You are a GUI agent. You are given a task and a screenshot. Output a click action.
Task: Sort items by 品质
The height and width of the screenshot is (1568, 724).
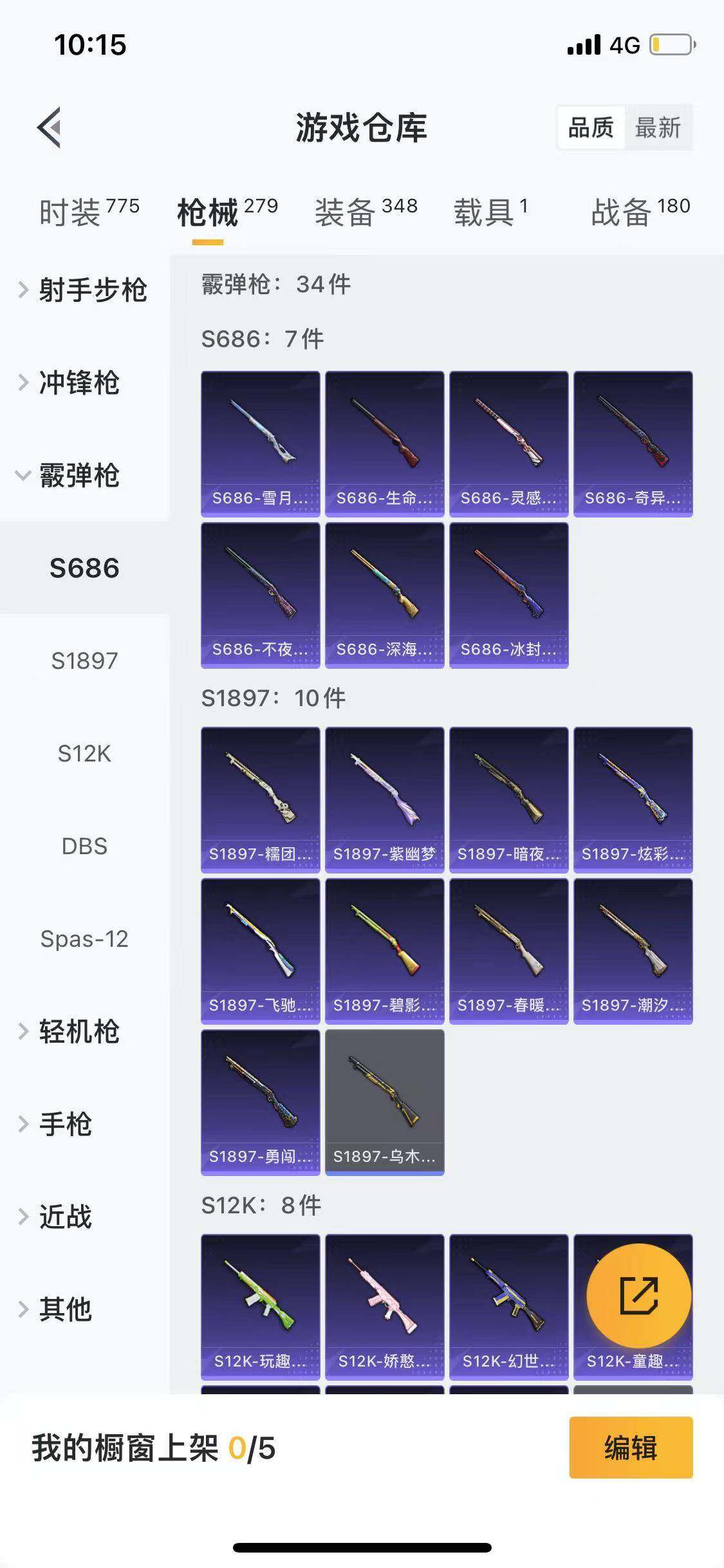click(x=591, y=127)
